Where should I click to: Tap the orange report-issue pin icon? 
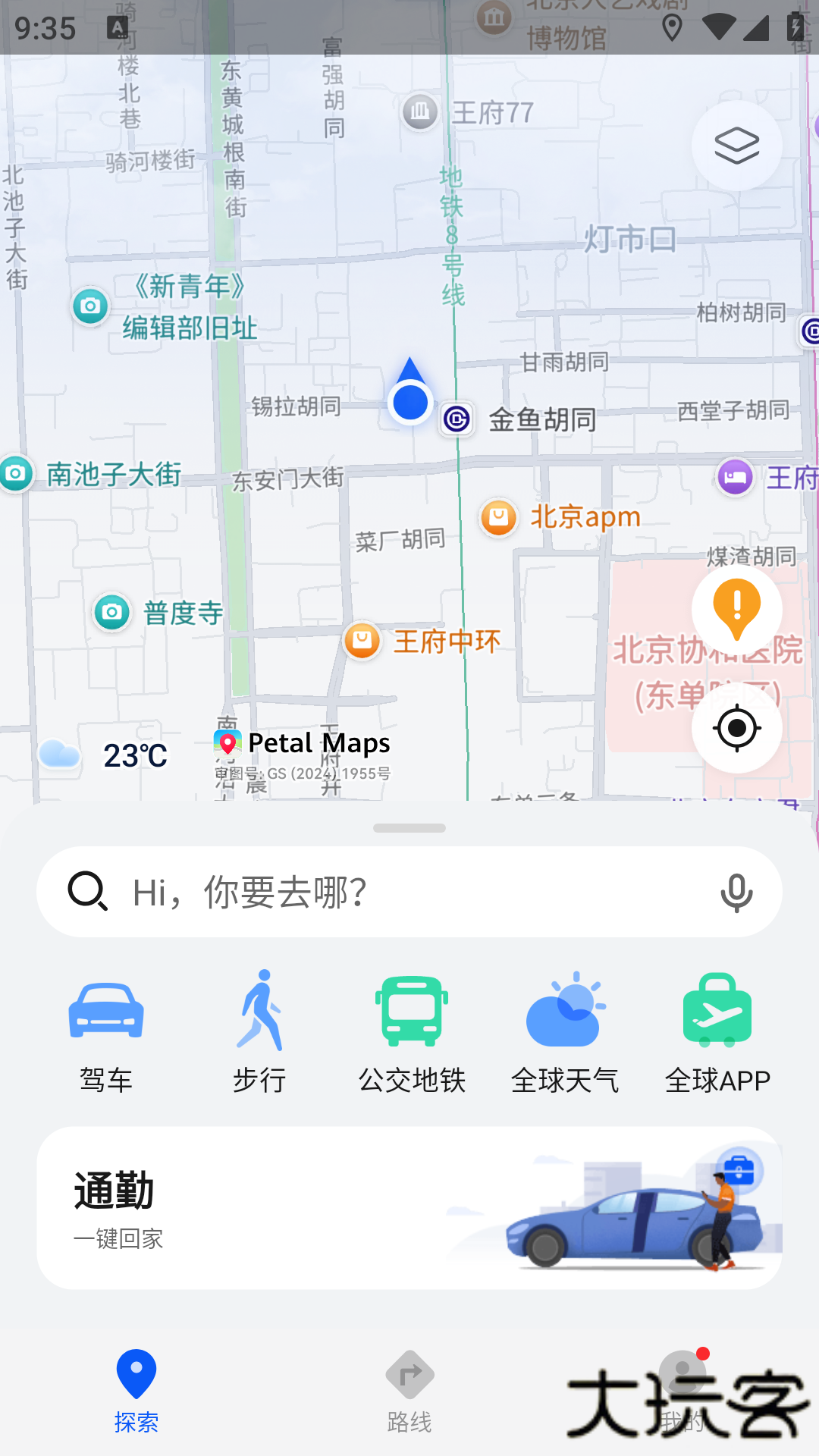736,609
